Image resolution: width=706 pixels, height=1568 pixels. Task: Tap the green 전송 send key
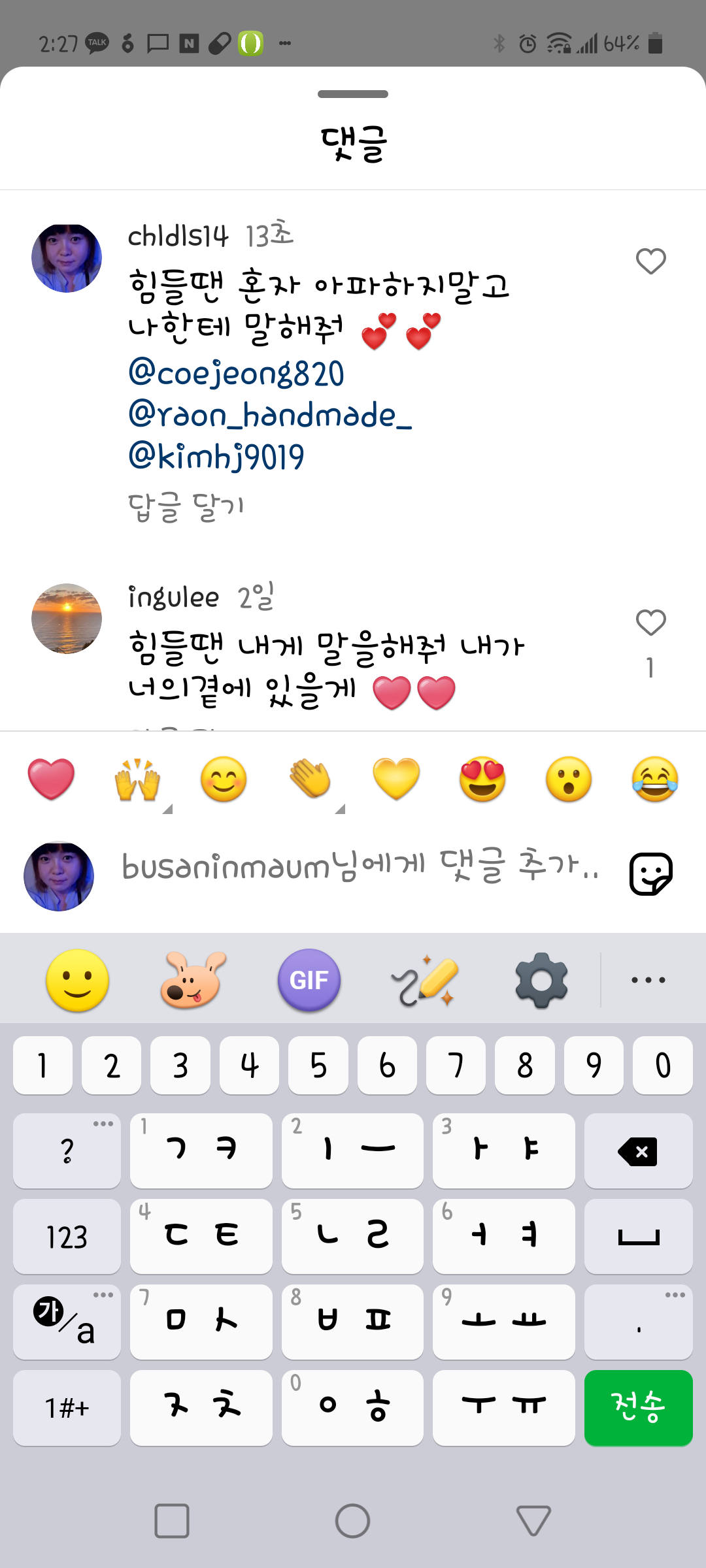[638, 1407]
